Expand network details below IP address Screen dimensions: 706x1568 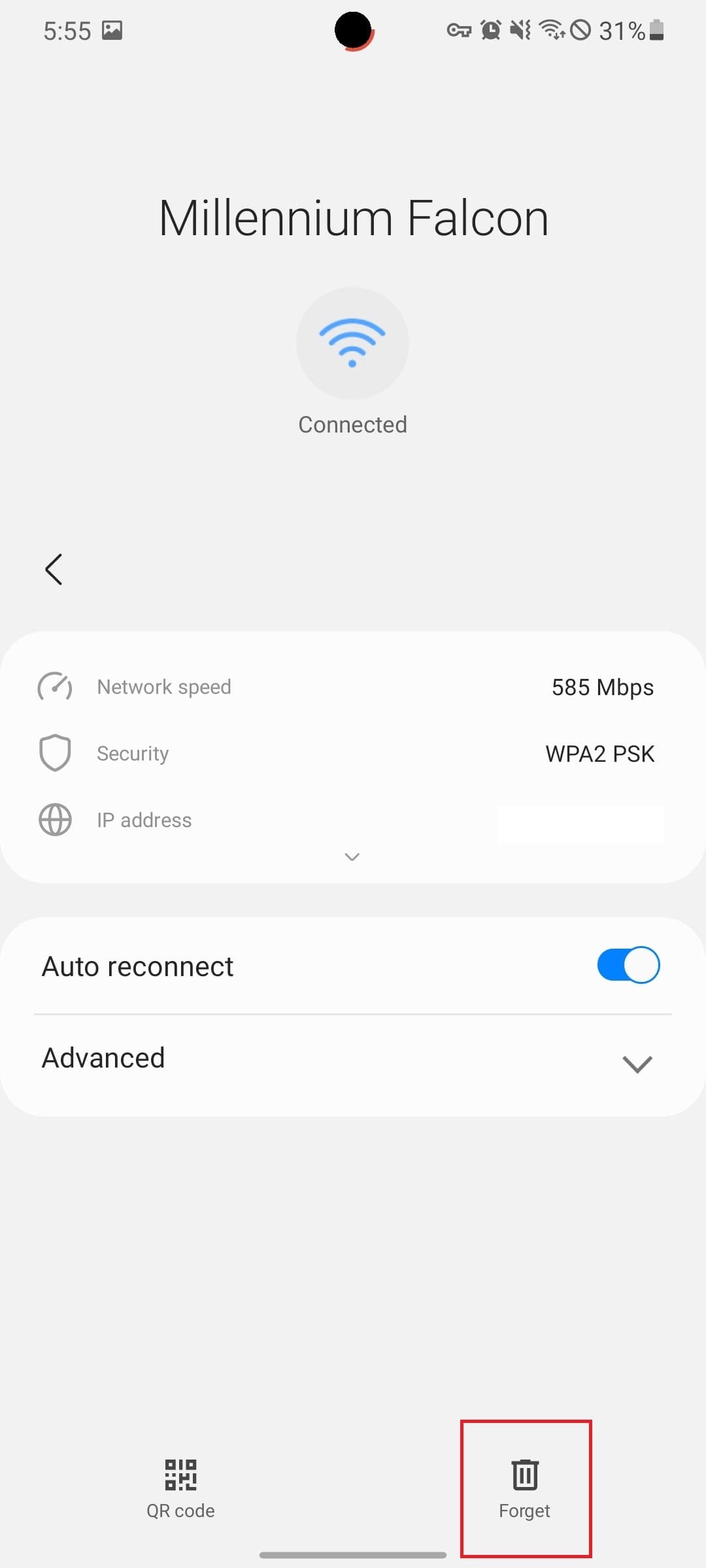[352, 857]
